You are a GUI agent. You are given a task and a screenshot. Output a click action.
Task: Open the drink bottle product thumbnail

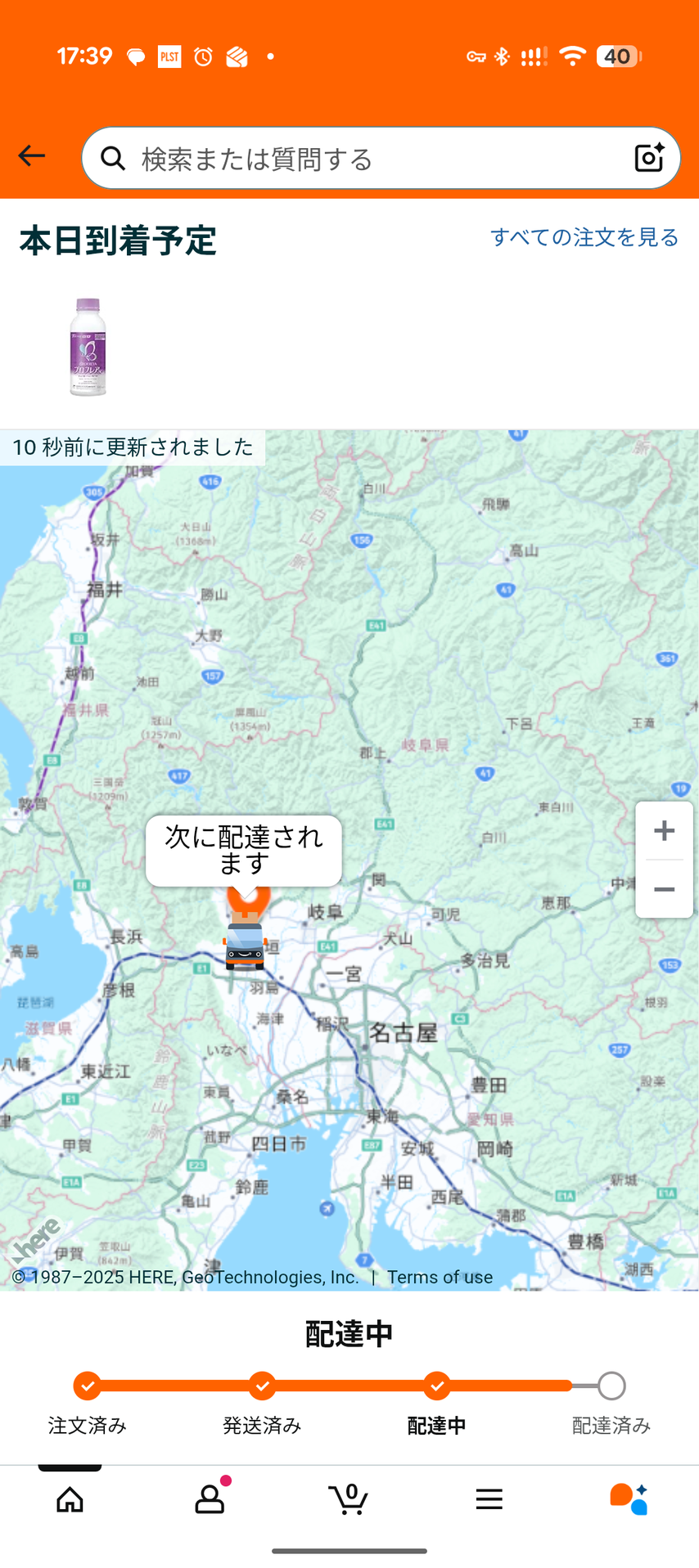tap(88, 347)
